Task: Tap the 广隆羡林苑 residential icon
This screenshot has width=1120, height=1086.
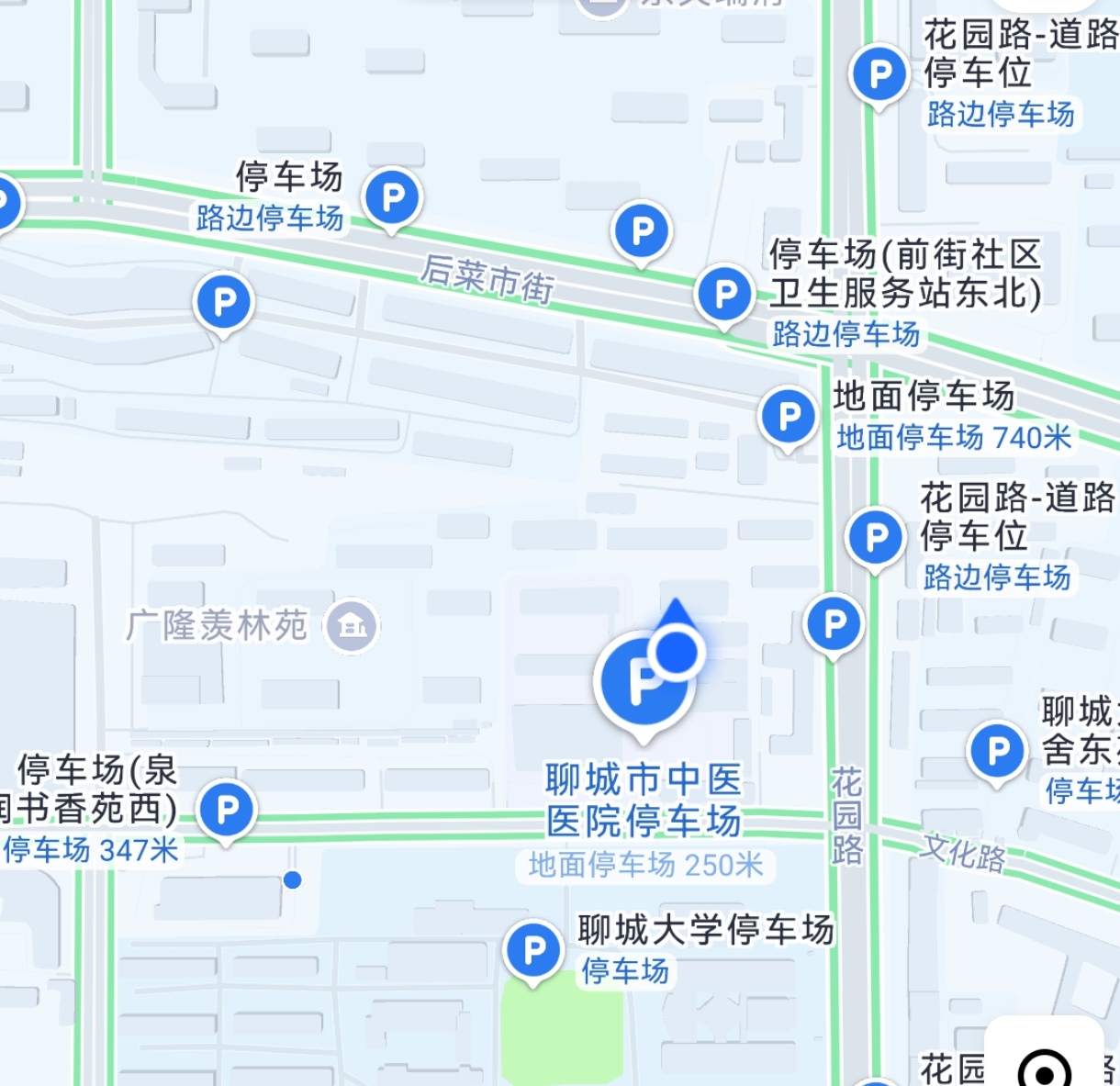Action: point(353,626)
